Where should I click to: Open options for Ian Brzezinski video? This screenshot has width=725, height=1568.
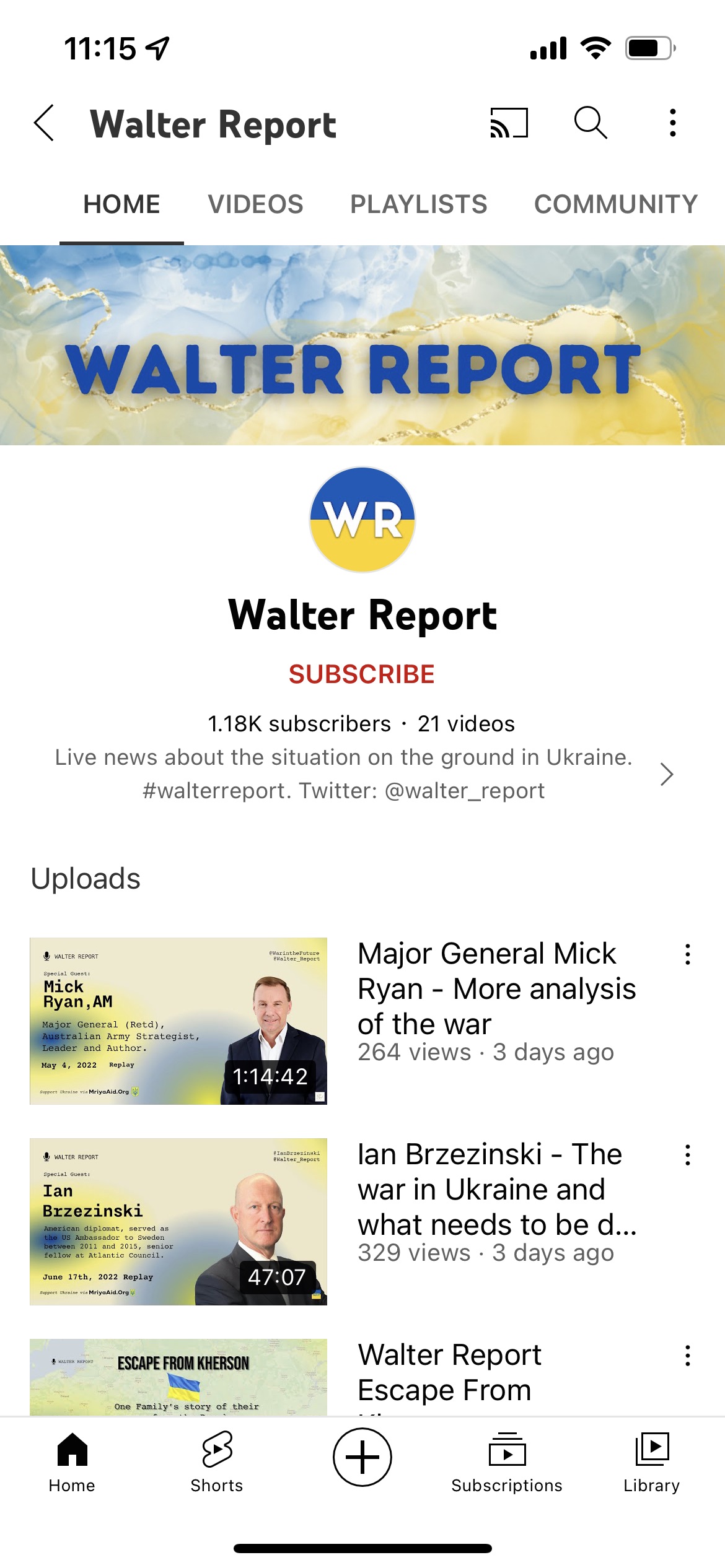coord(687,1155)
